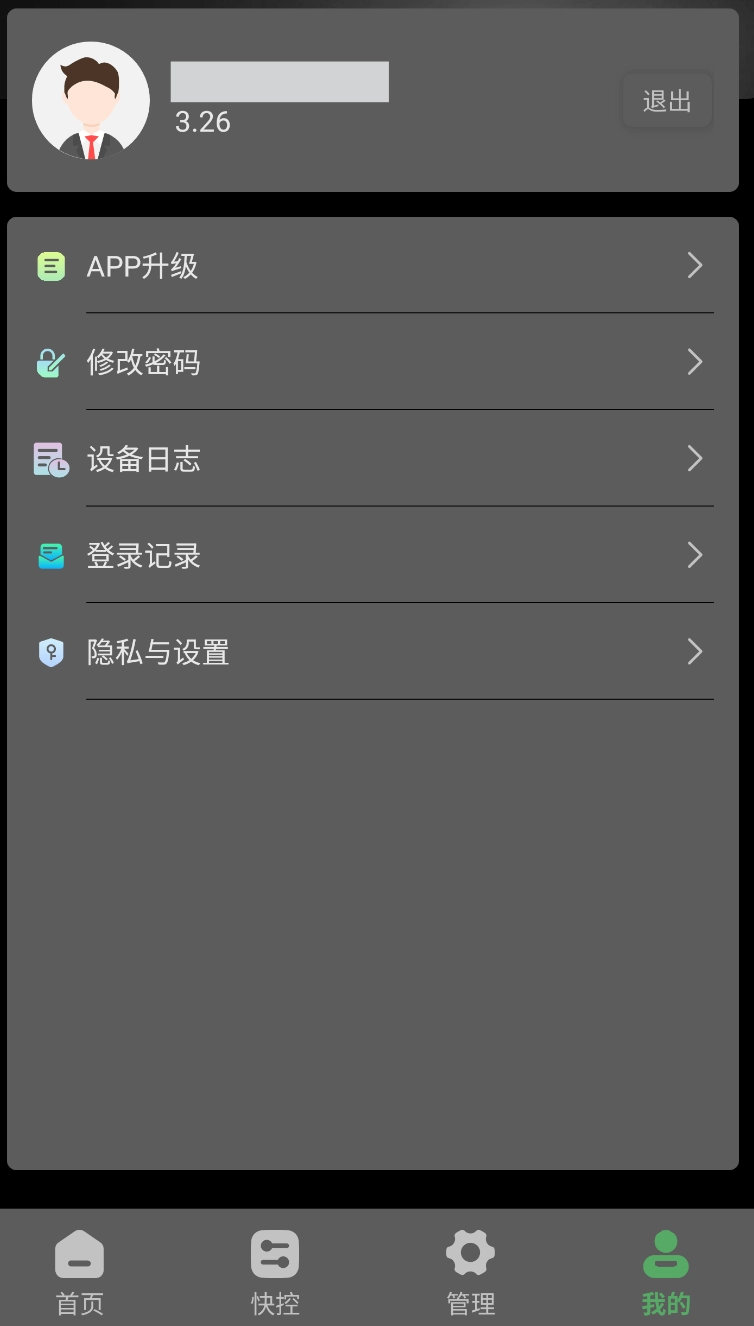Select the 隐私与设置 shield icon
754x1326 pixels.
51,651
